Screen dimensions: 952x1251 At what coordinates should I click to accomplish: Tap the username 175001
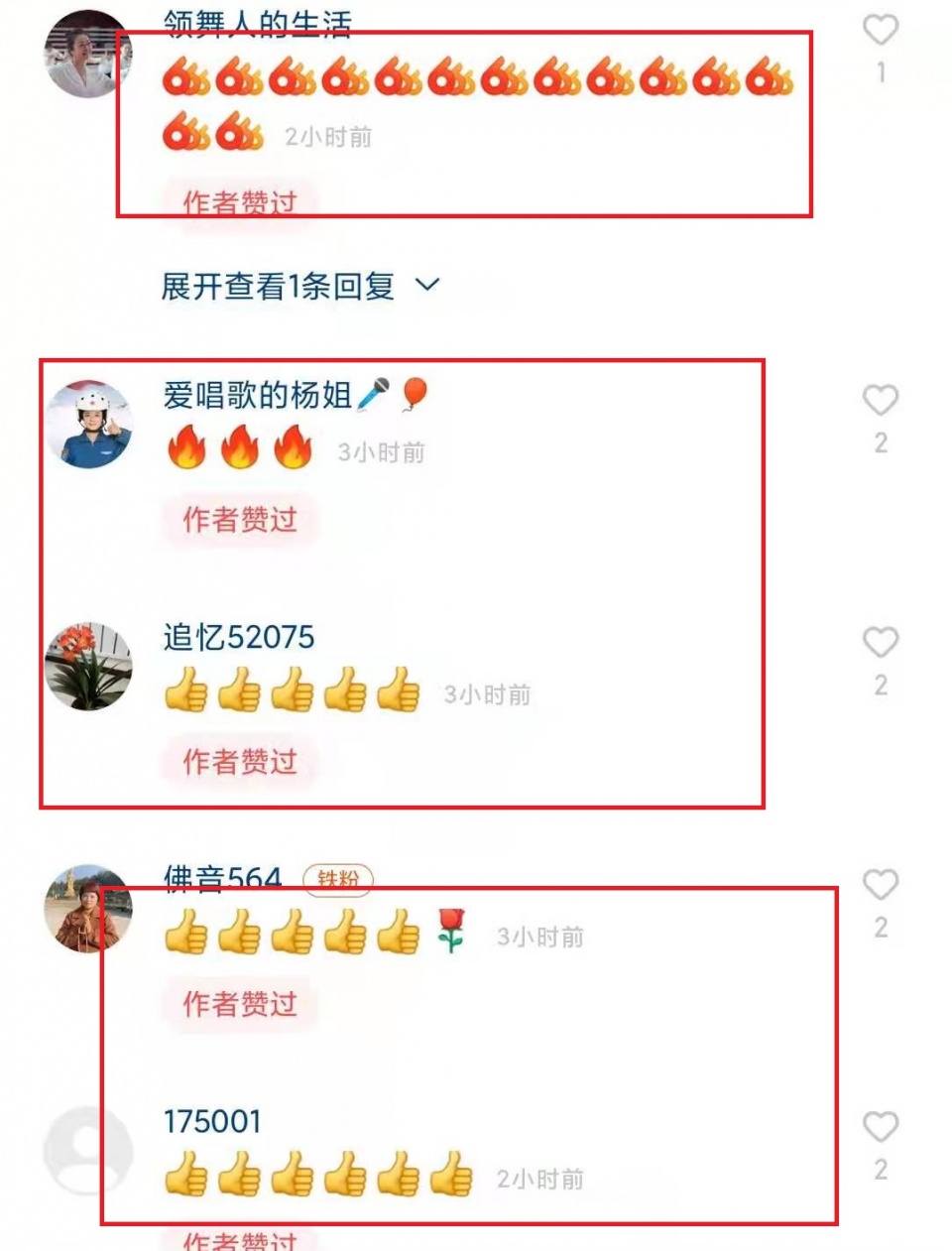pyautogui.click(x=212, y=1122)
